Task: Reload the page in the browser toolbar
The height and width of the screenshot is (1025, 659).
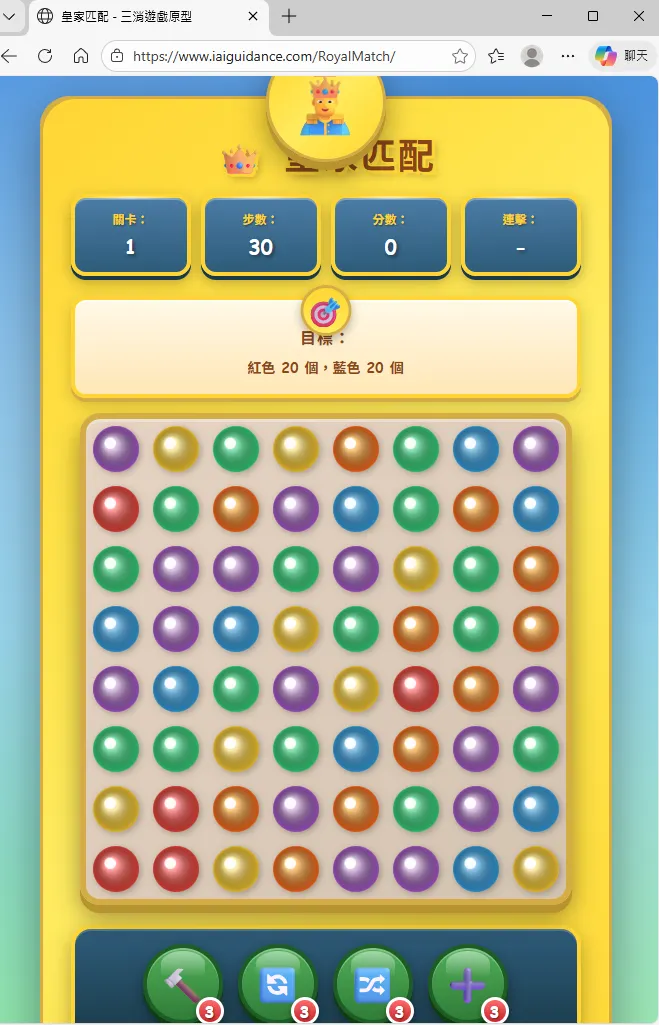Action: tap(45, 56)
